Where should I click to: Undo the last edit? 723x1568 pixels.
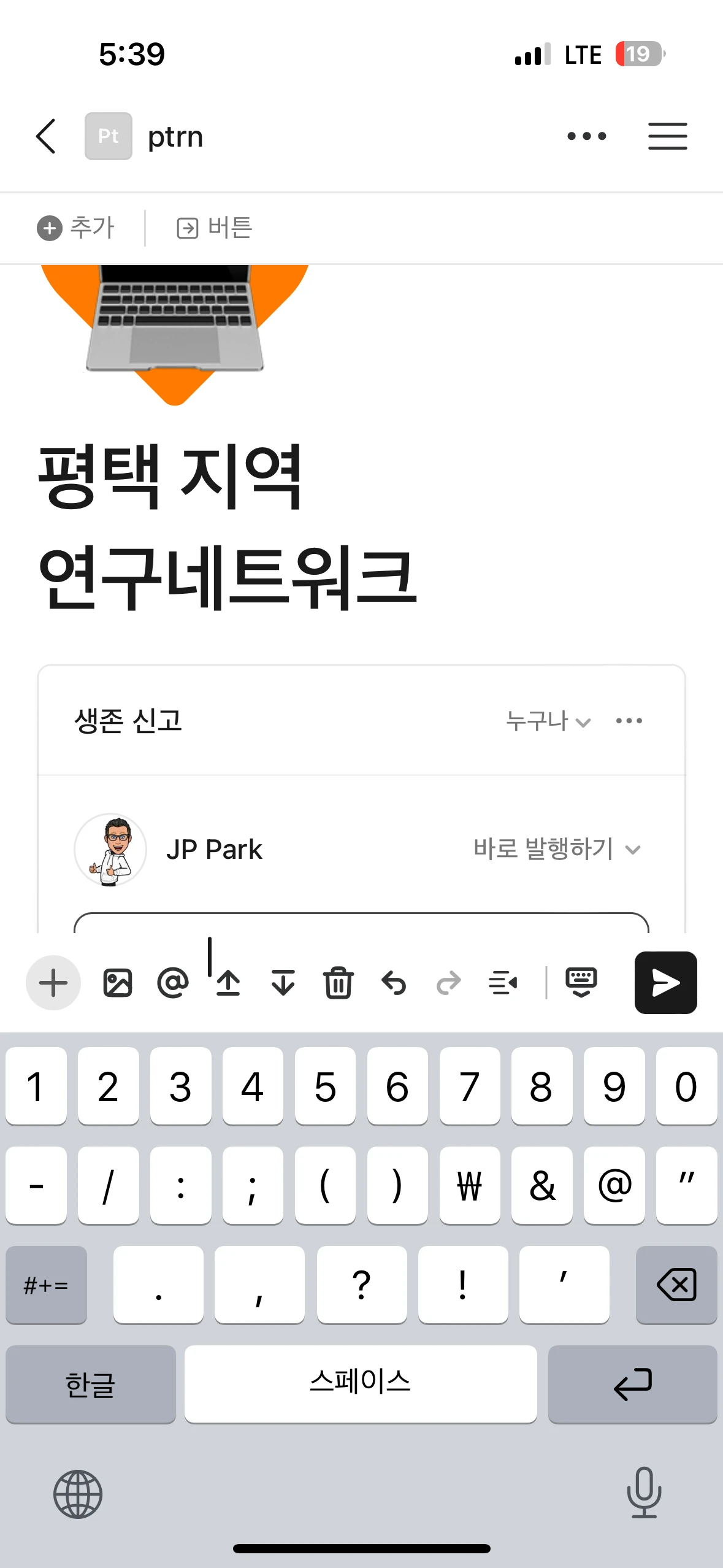coord(393,983)
